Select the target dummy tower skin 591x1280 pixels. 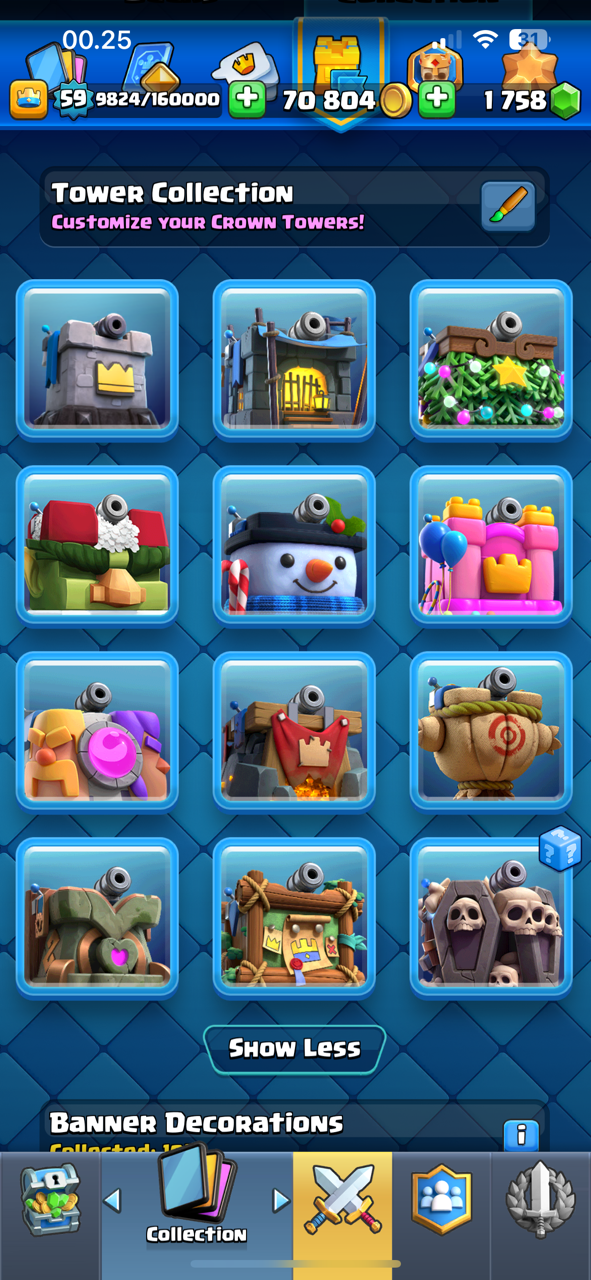491,732
